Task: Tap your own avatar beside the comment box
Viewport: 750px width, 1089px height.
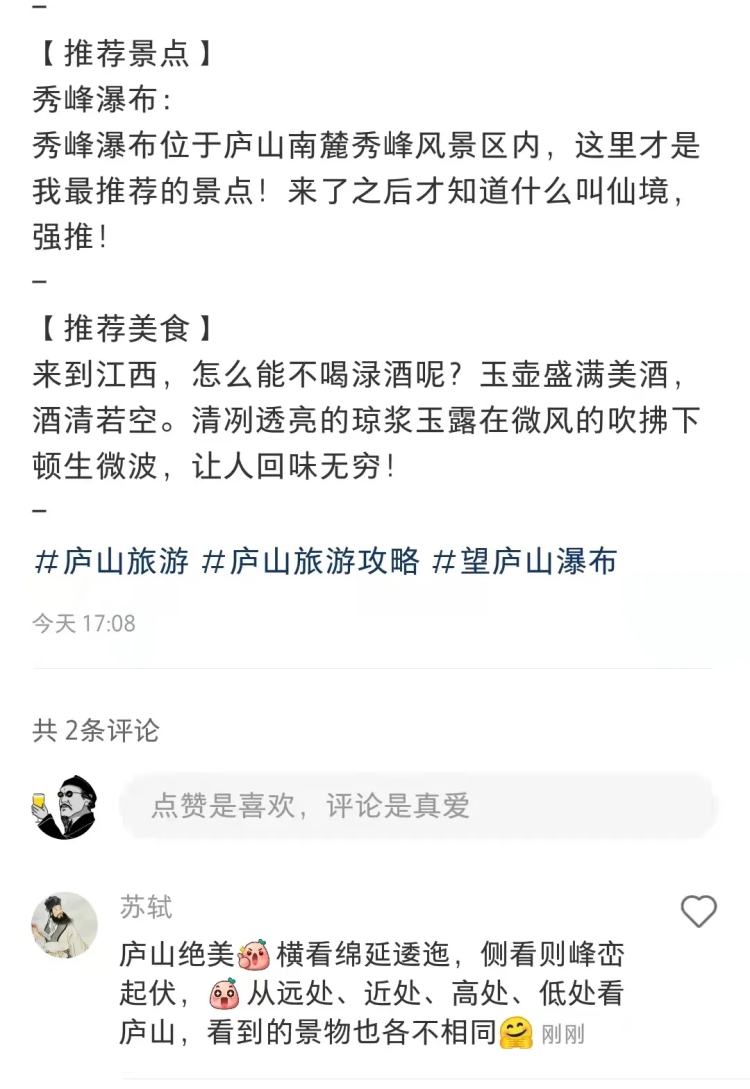Action: 65,806
